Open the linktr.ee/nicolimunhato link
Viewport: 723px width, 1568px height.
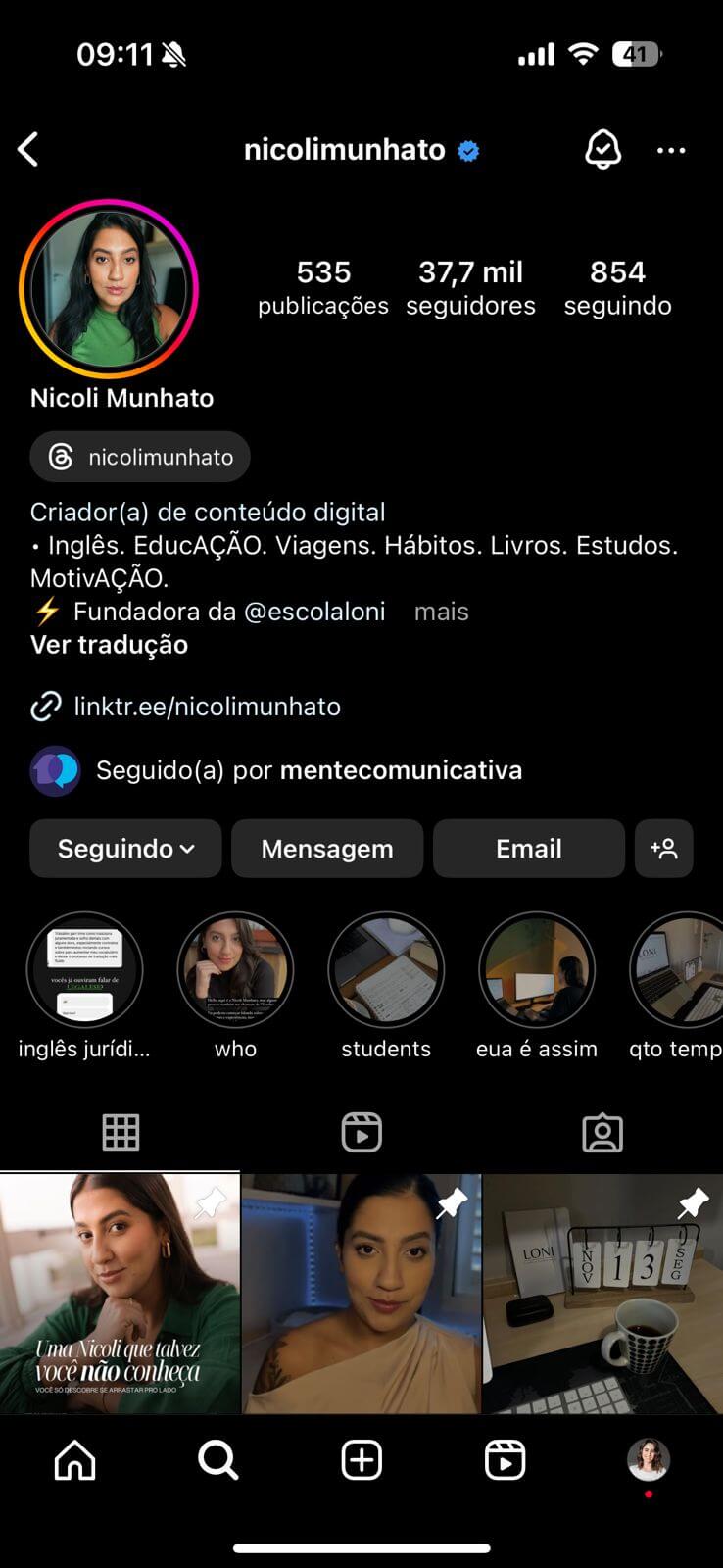point(207,707)
